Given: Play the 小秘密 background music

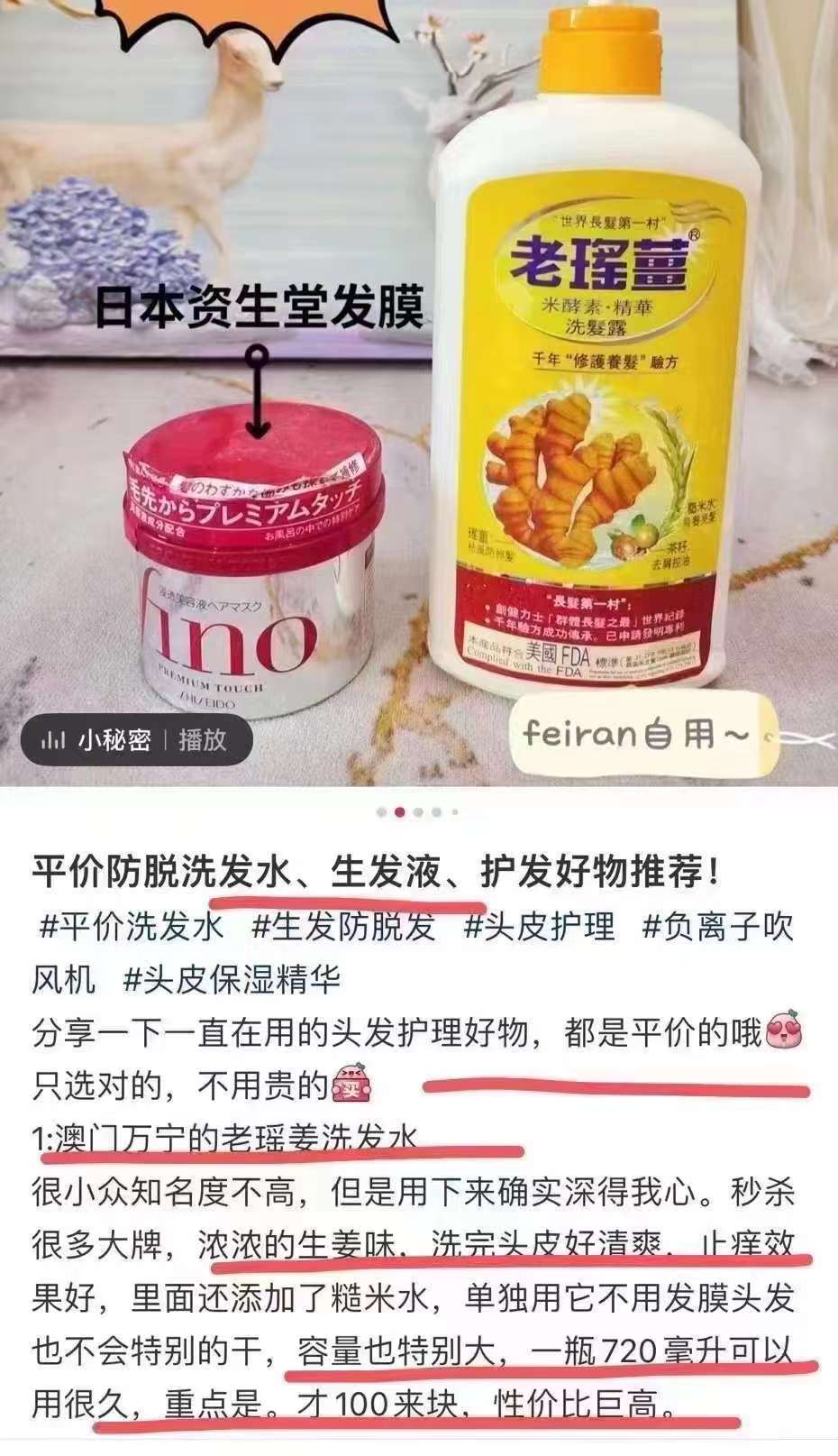Looking at the screenshot, I should tap(202, 740).
